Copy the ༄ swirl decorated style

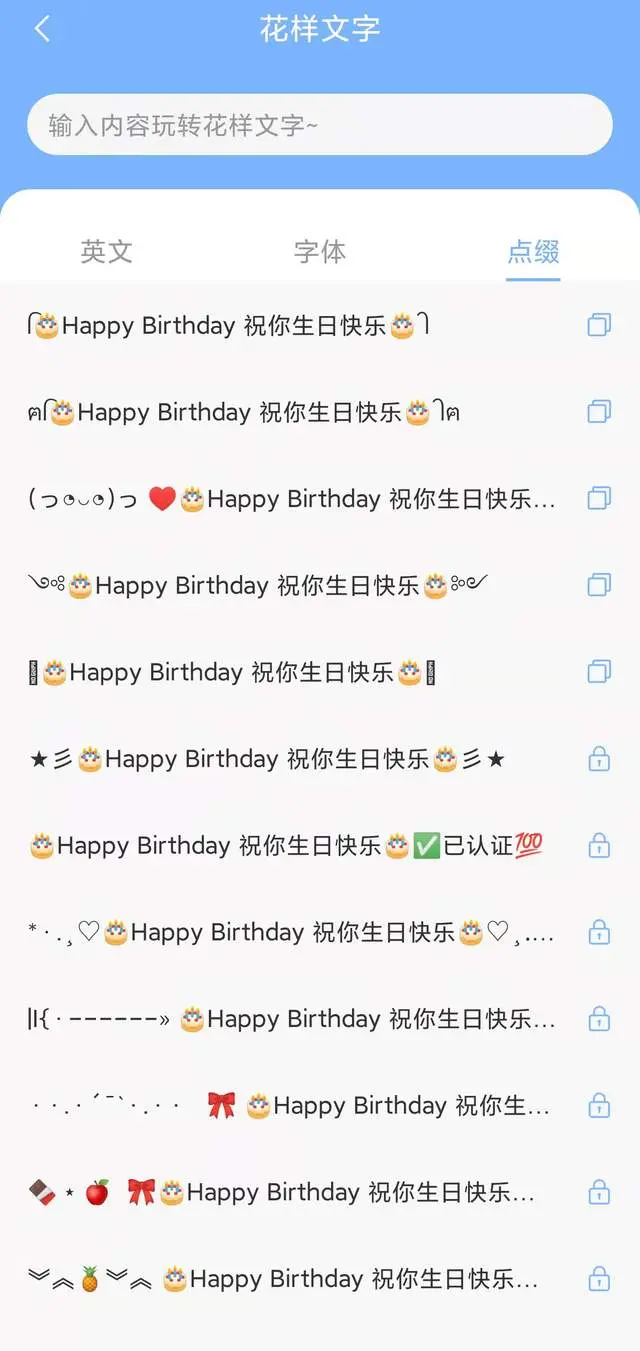(x=598, y=585)
